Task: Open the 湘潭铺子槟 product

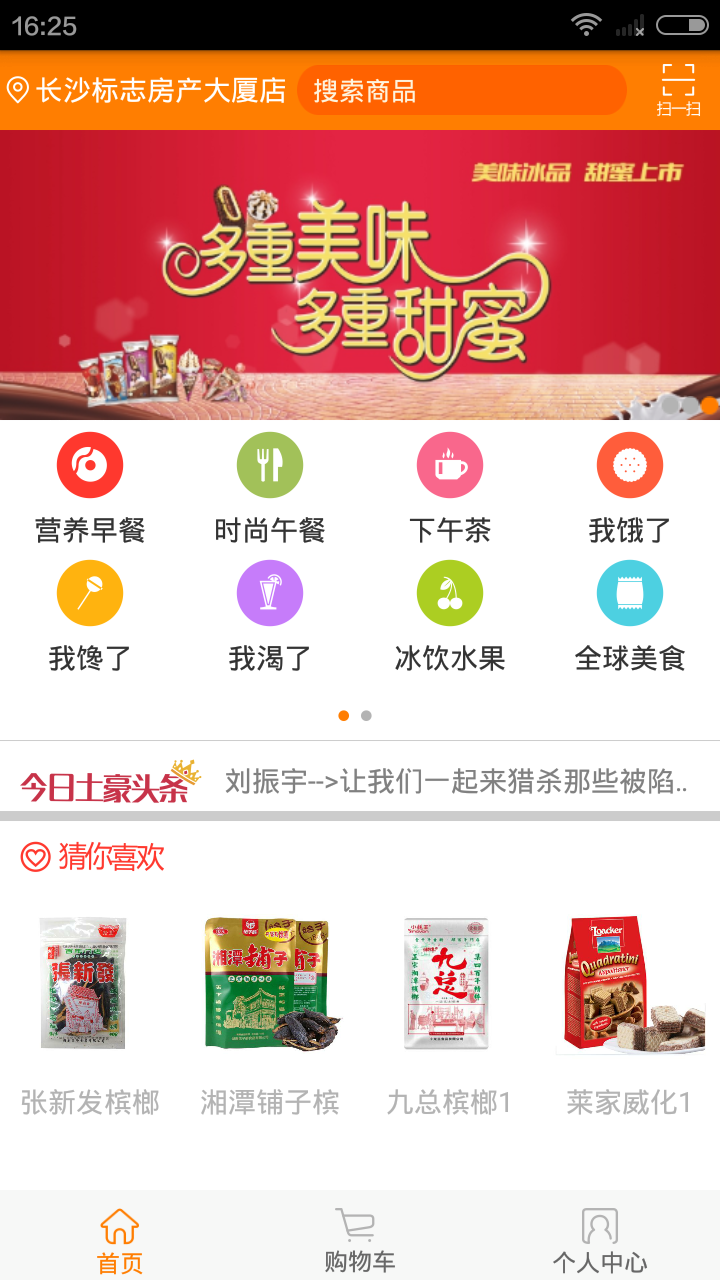Action: 270,1010
